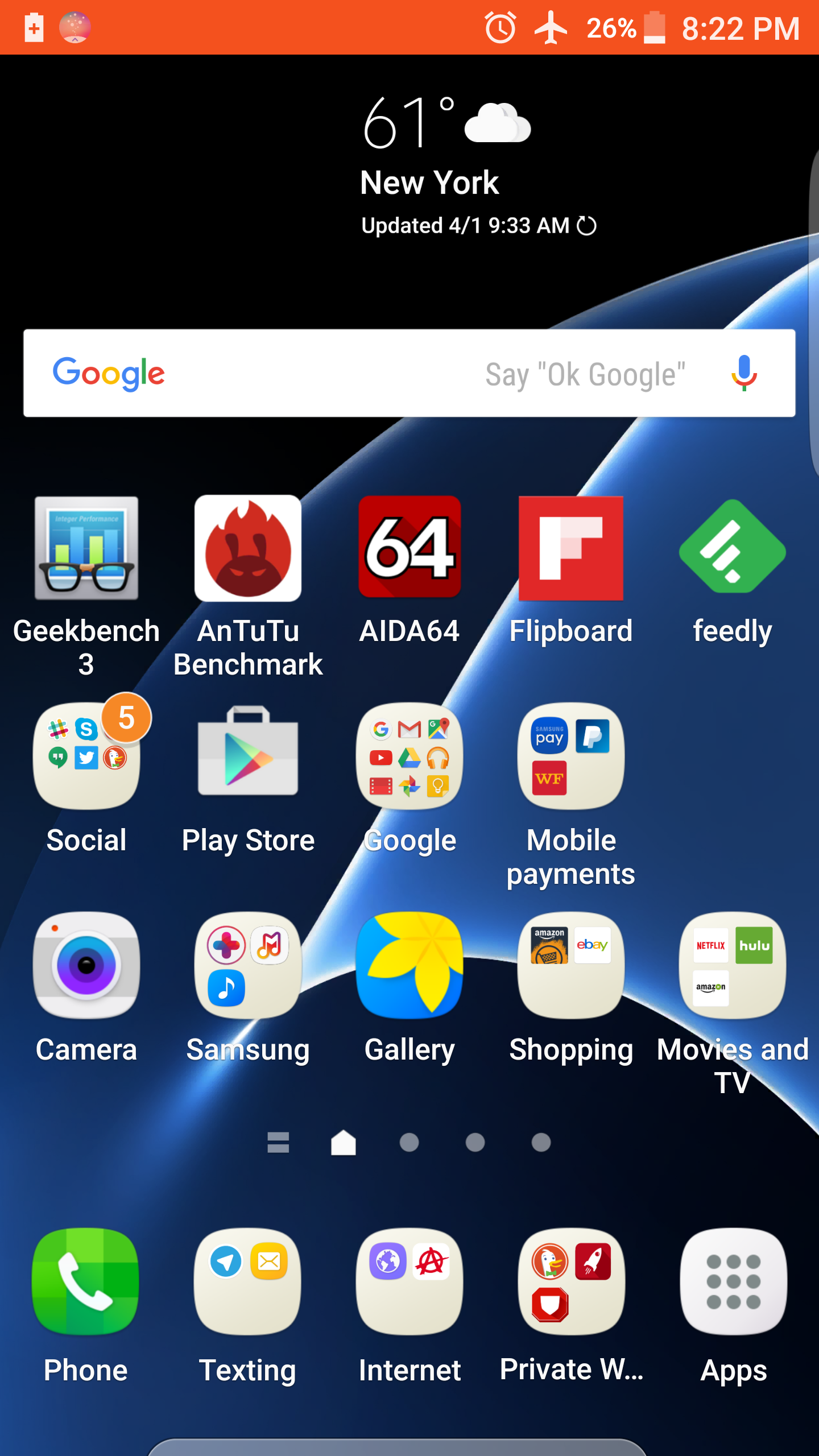Open the Apps drawer
The height and width of the screenshot is (1456, 819).
[x=734, y=1282]
